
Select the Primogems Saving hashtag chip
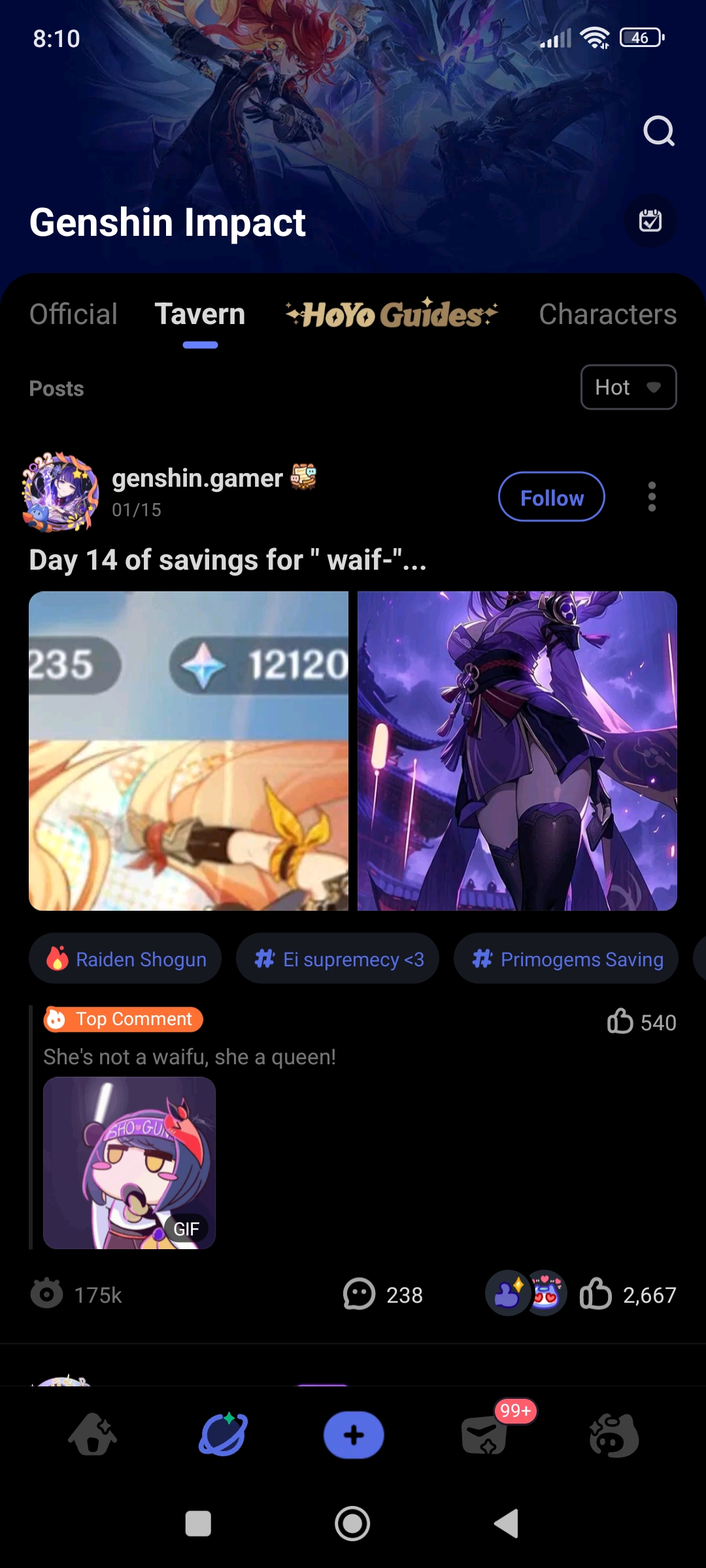[x=566, y=959]
